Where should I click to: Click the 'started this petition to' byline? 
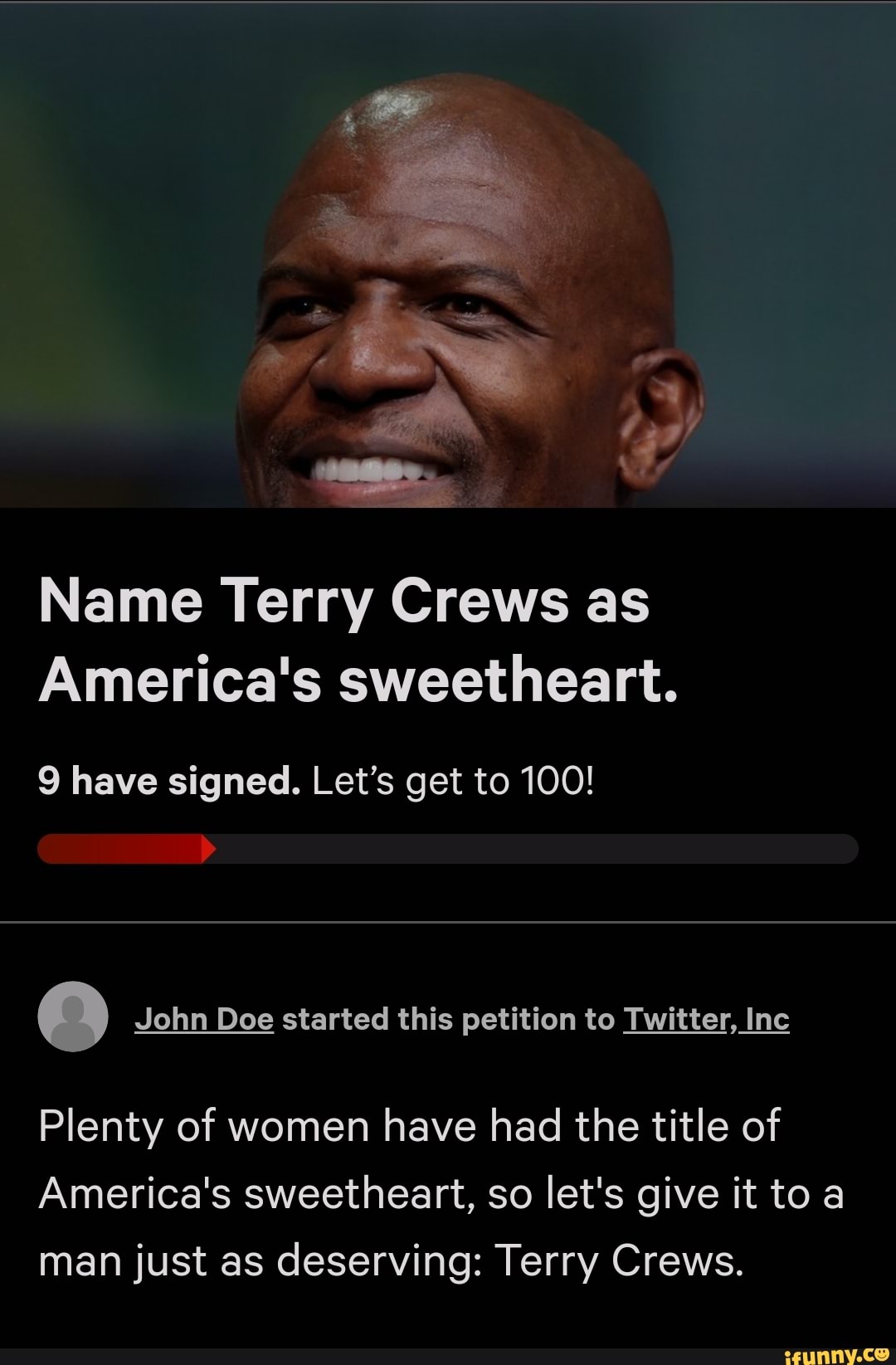[448, 1019]
